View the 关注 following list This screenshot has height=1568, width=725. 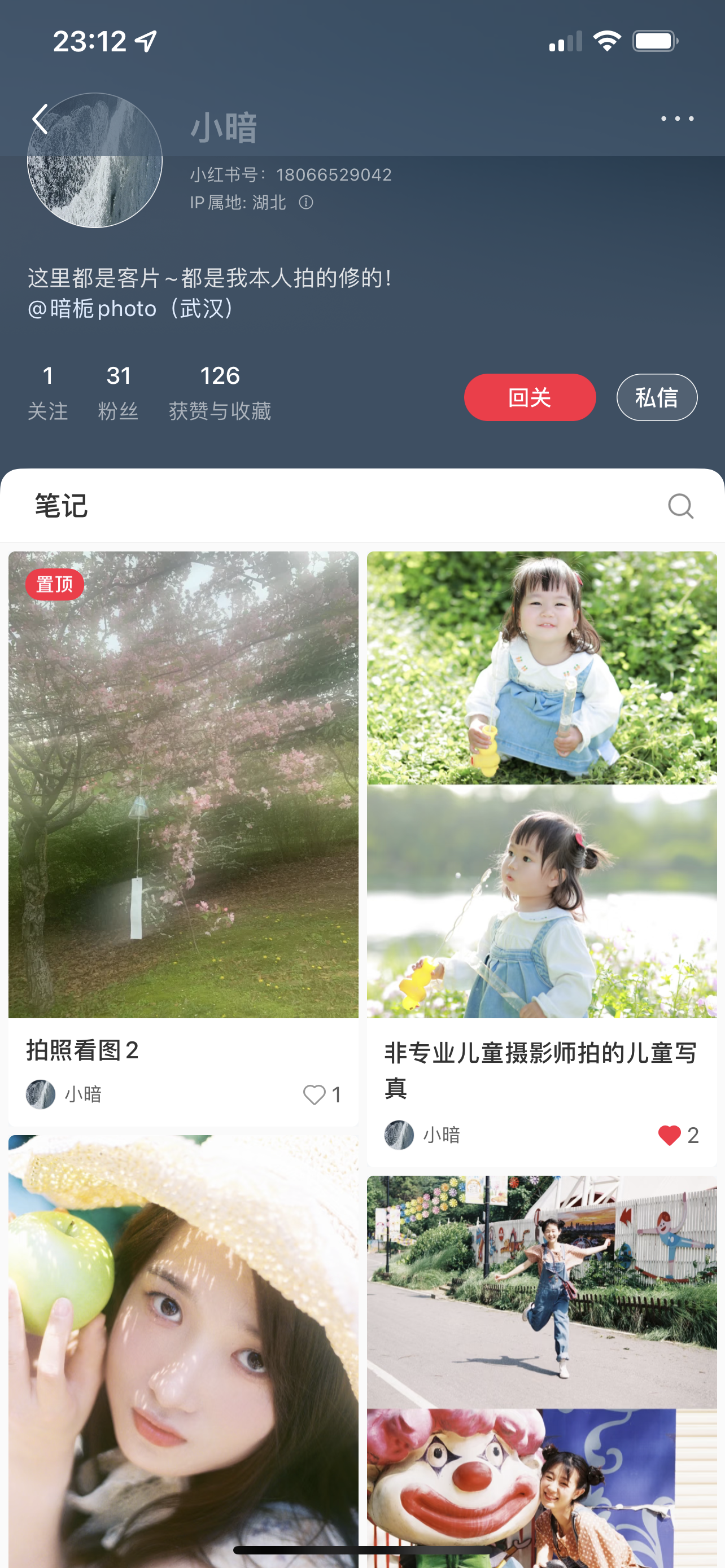click(x=48, y=393)
